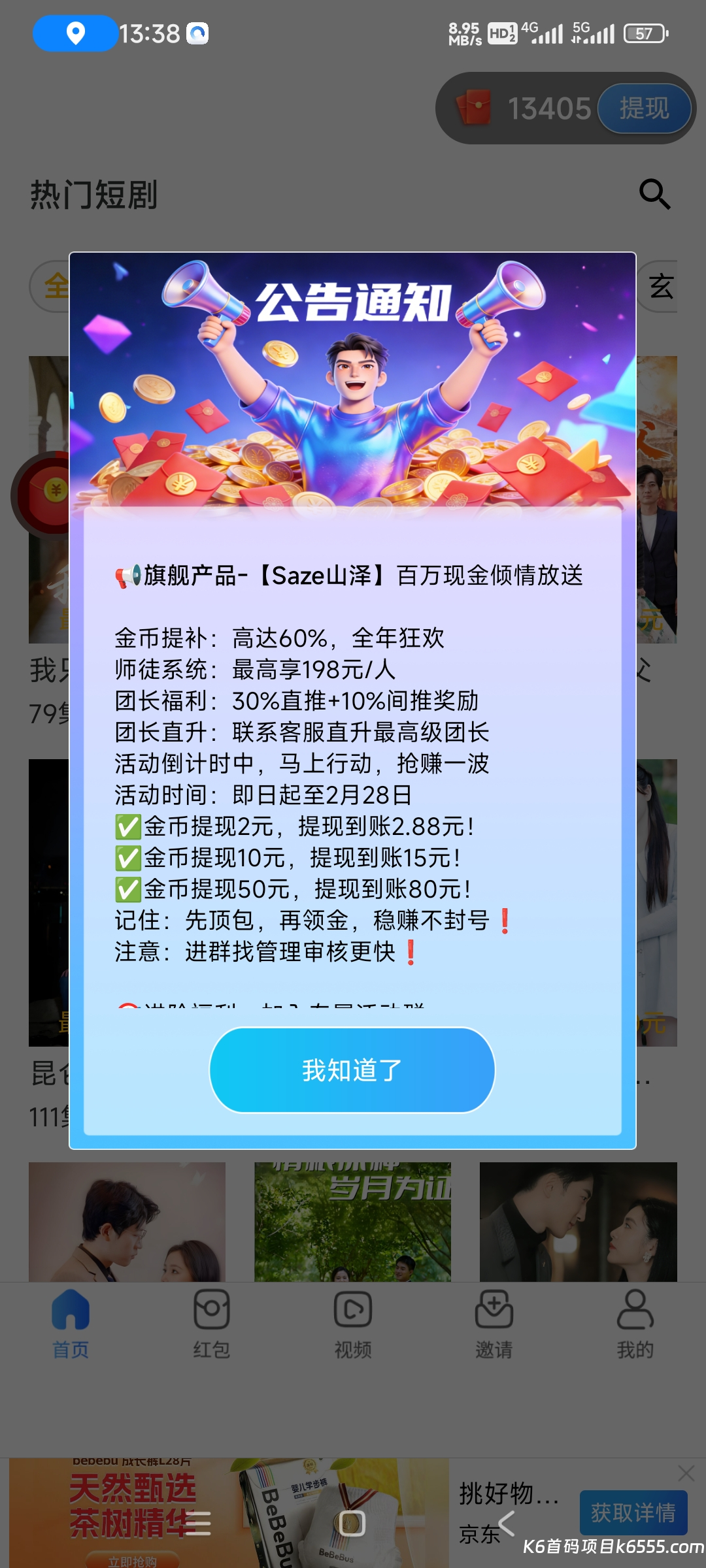
Task: Tap the blue circular app icon beside the clock
Action: pos(197,31)
